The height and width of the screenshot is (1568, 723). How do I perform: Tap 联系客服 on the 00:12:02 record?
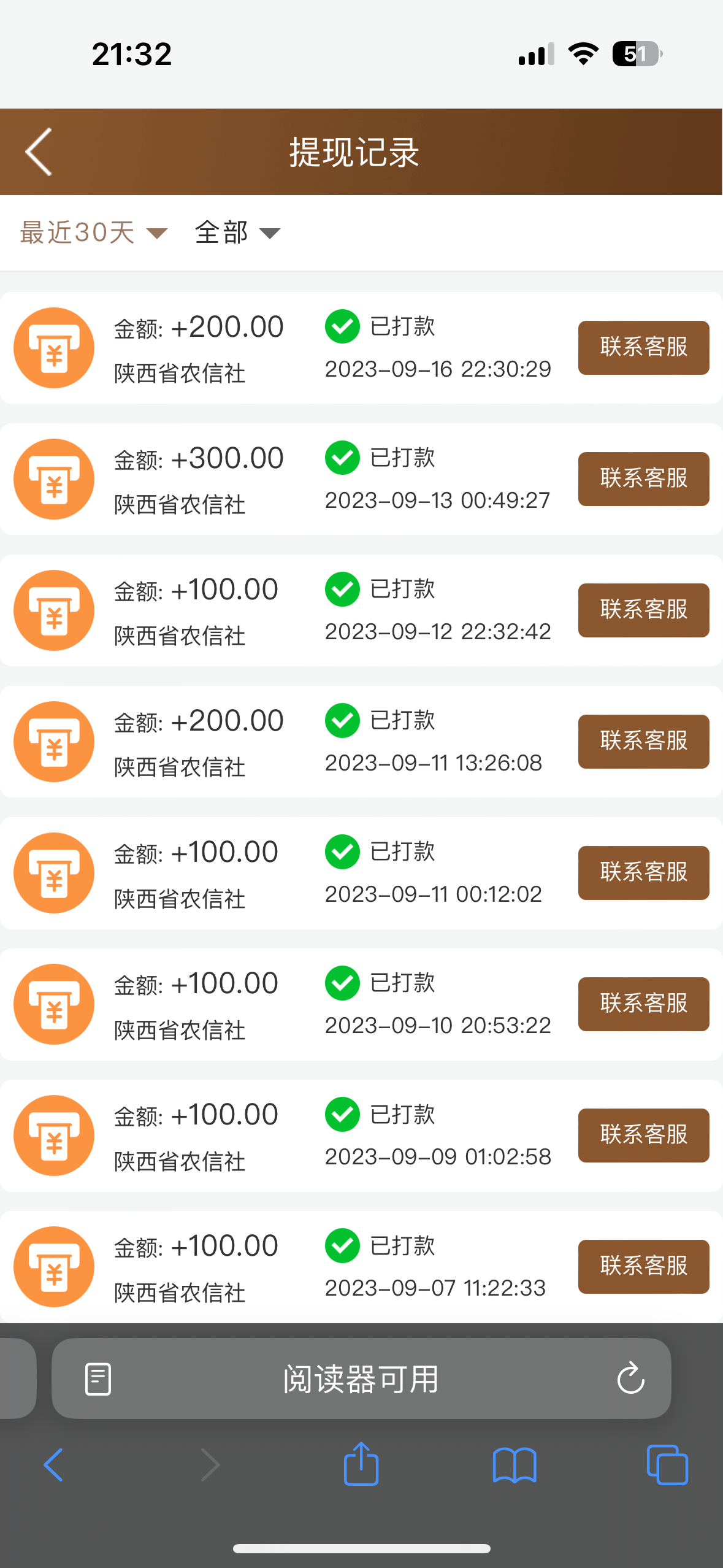click(x=643, y=872)
